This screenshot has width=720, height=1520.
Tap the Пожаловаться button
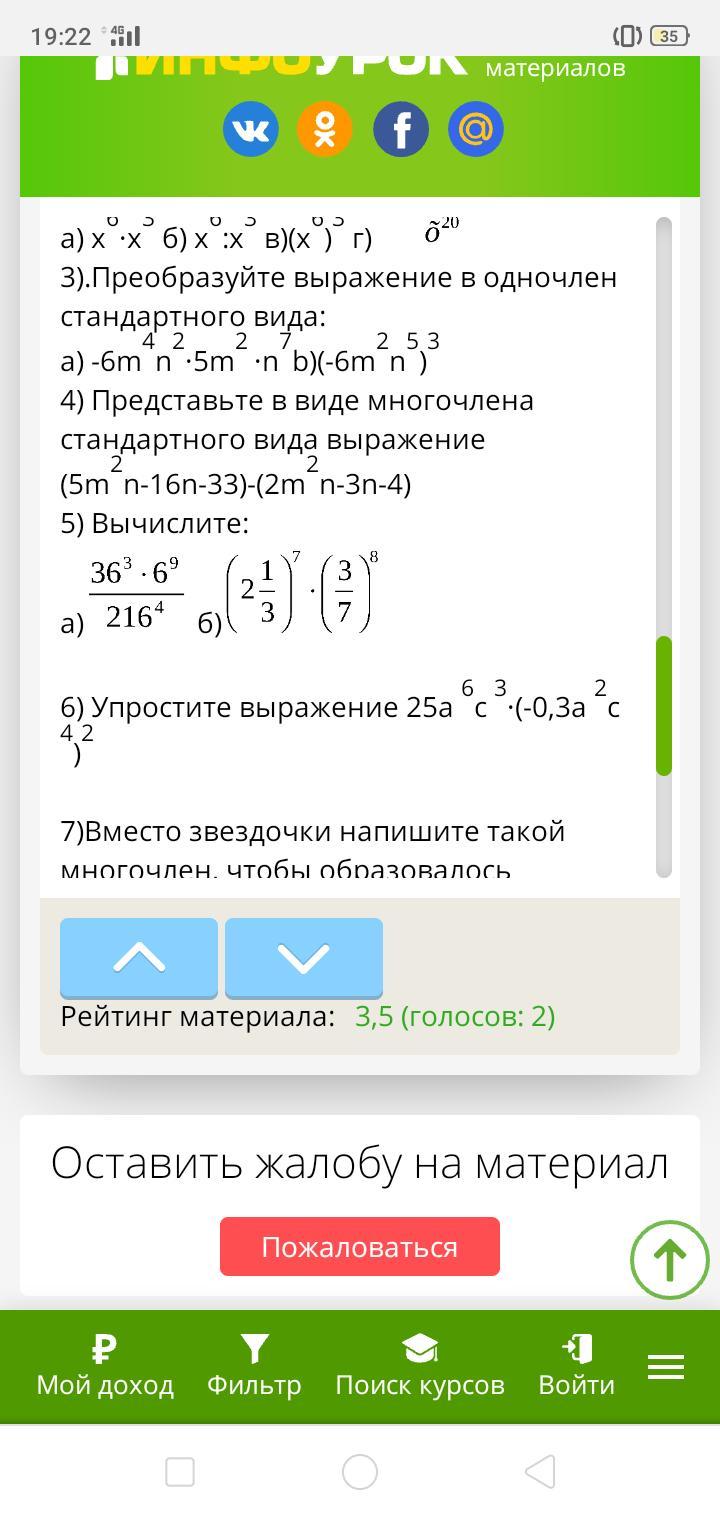(x=360, y=1247)
